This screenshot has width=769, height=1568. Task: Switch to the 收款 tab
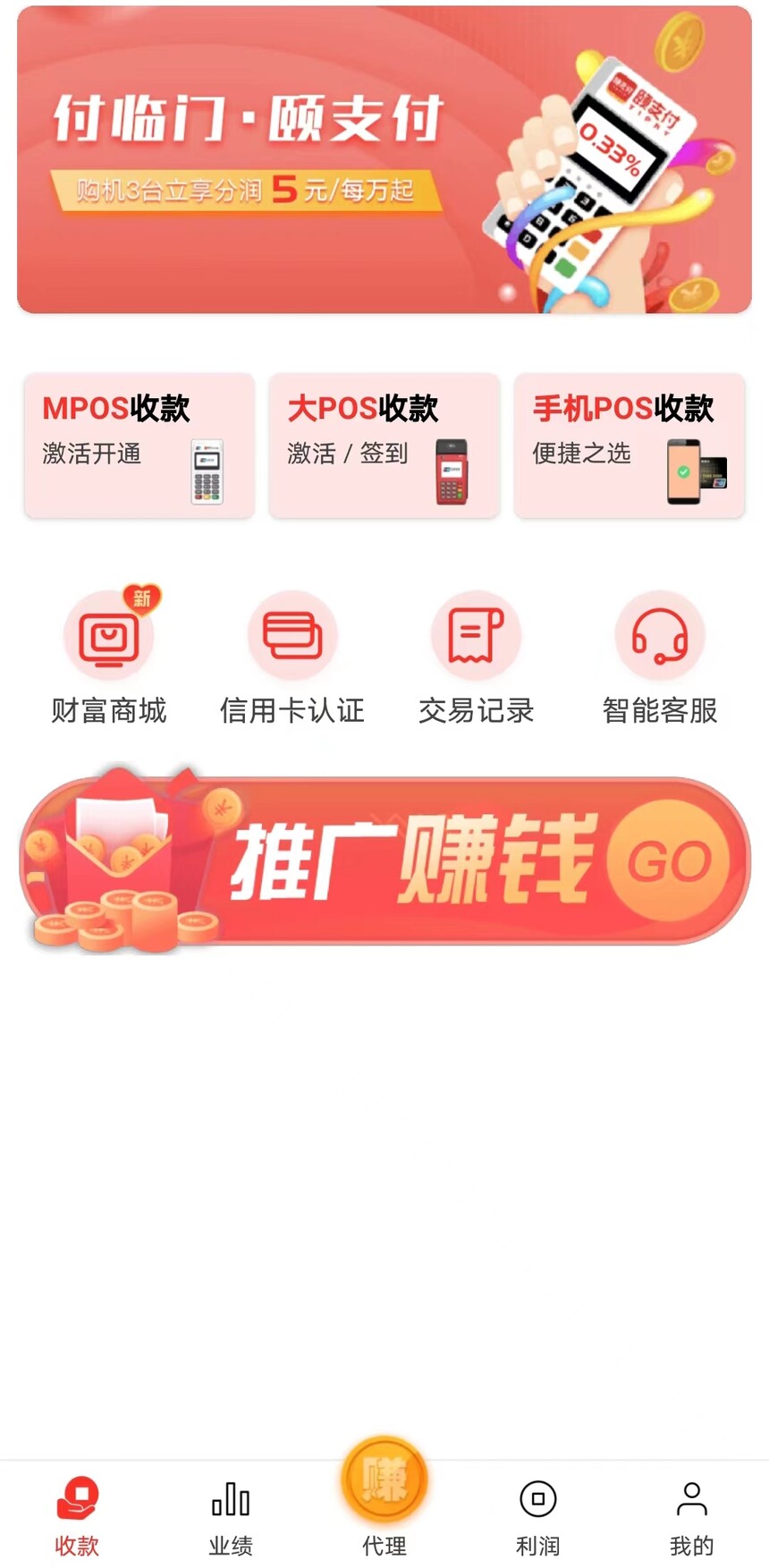[77, 1515]
